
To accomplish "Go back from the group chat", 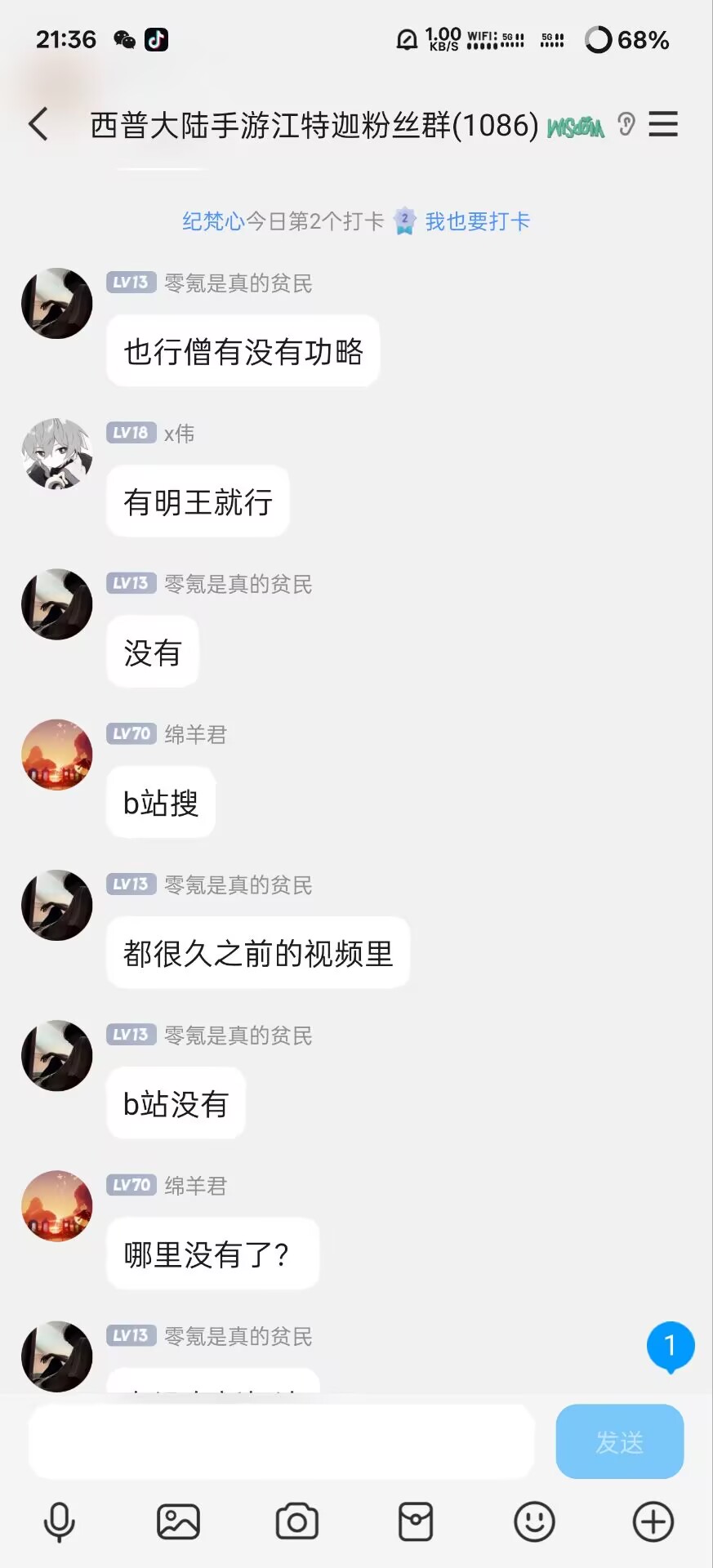I will [38, 125].
